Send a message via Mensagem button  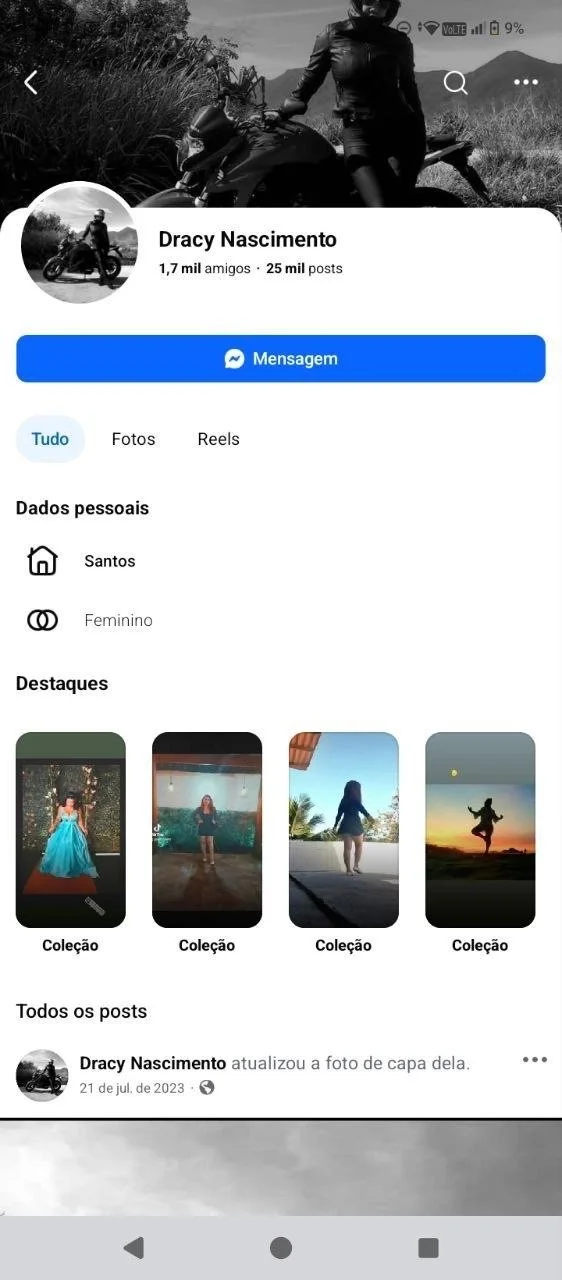coord(281,359)
